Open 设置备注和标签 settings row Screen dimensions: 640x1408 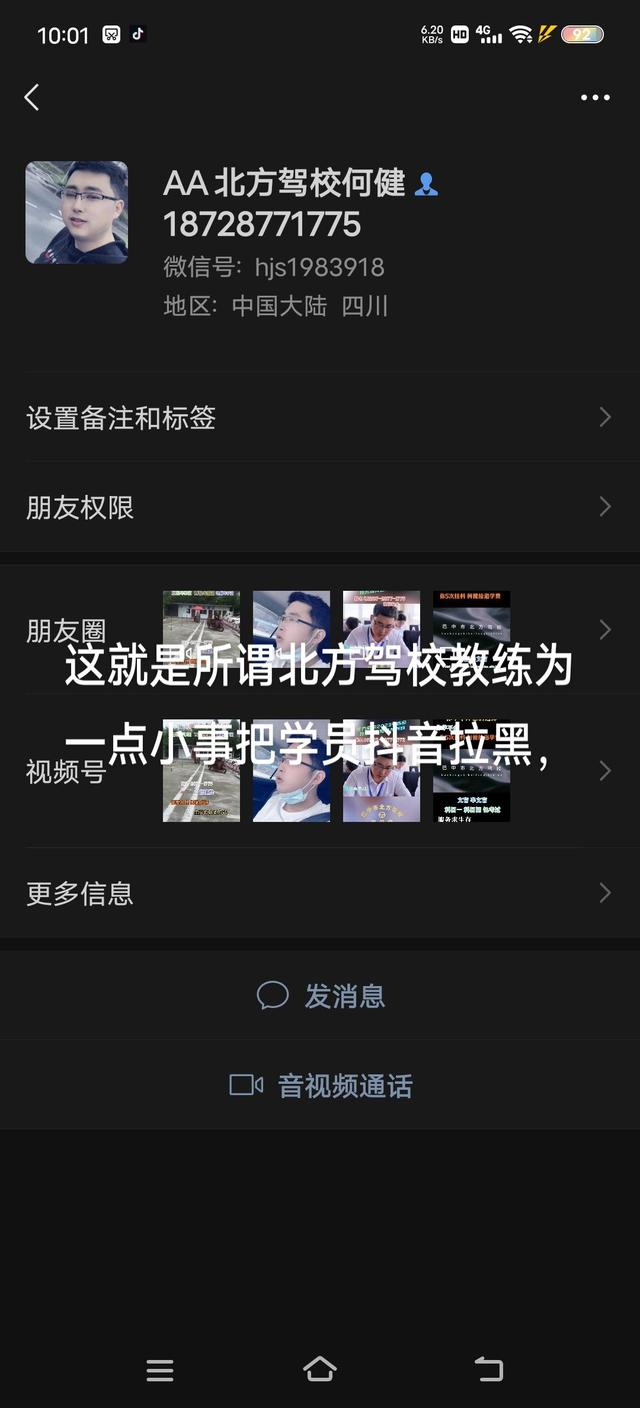320,418
